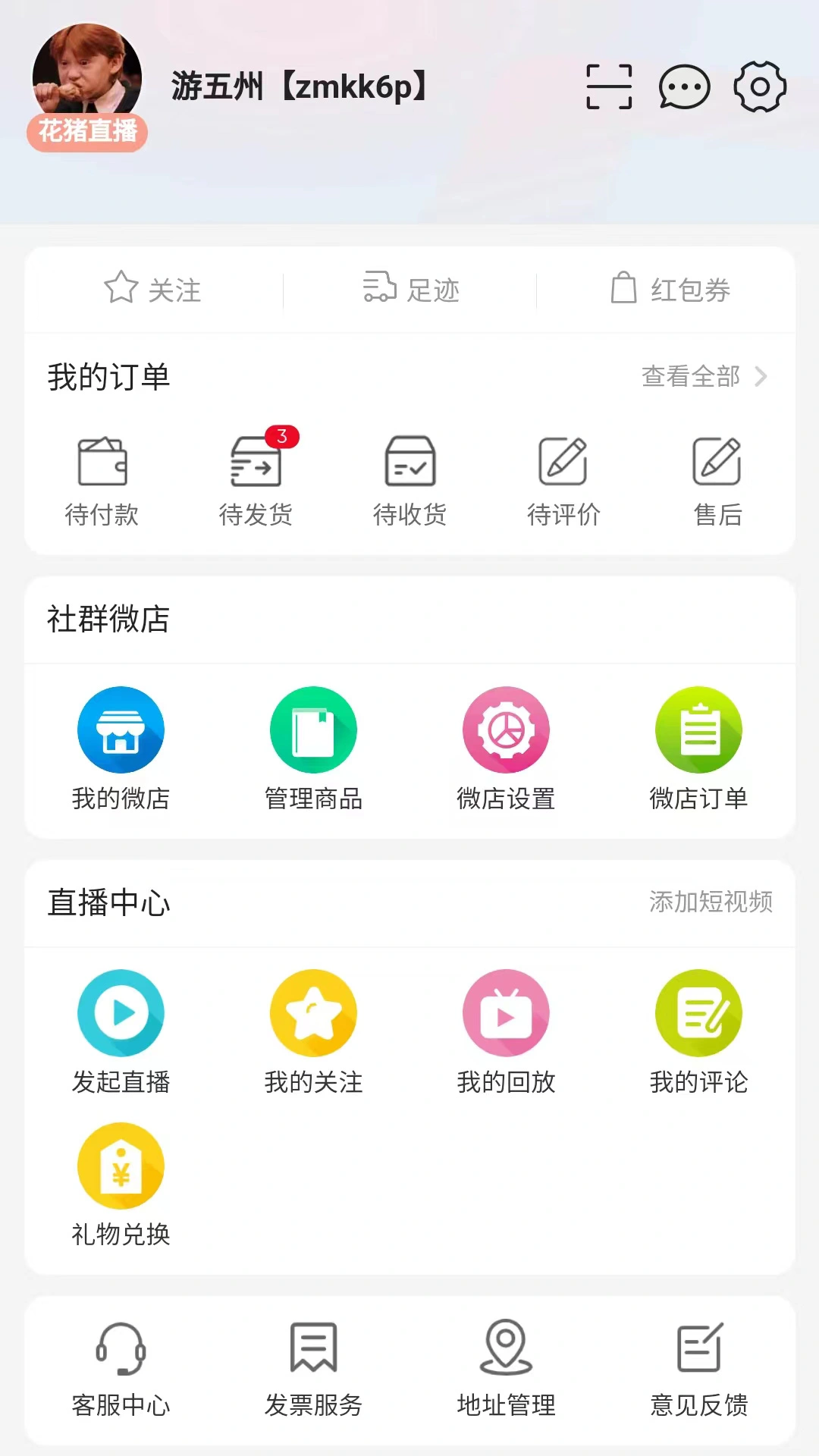Open the messages chat icon

(x=683, y=86)
